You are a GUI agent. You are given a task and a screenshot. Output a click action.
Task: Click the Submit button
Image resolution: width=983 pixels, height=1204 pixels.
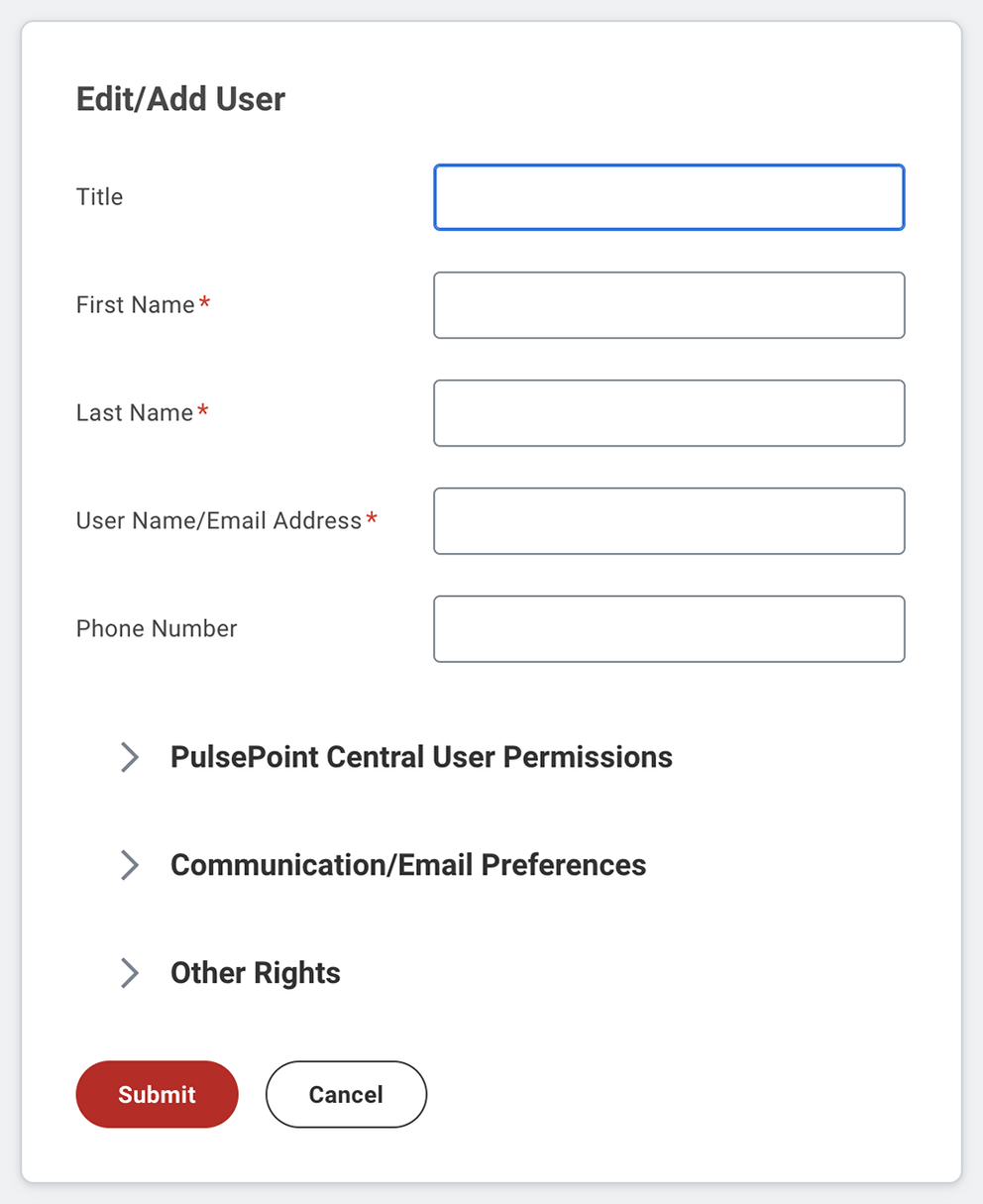point(157,1094)
